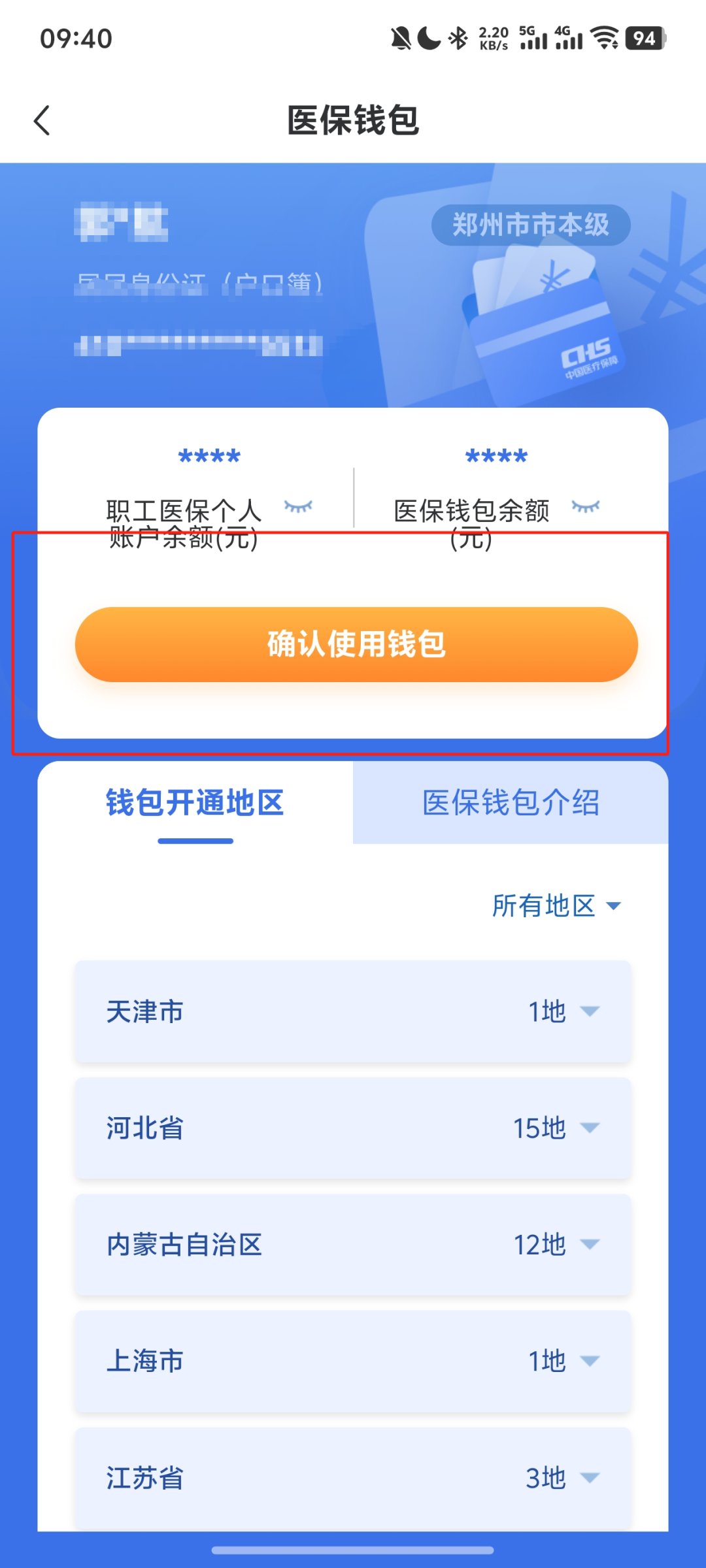706x1568 pixels.
Task: Expand 河北省 to view its 15 areas
Action: 590,1128
